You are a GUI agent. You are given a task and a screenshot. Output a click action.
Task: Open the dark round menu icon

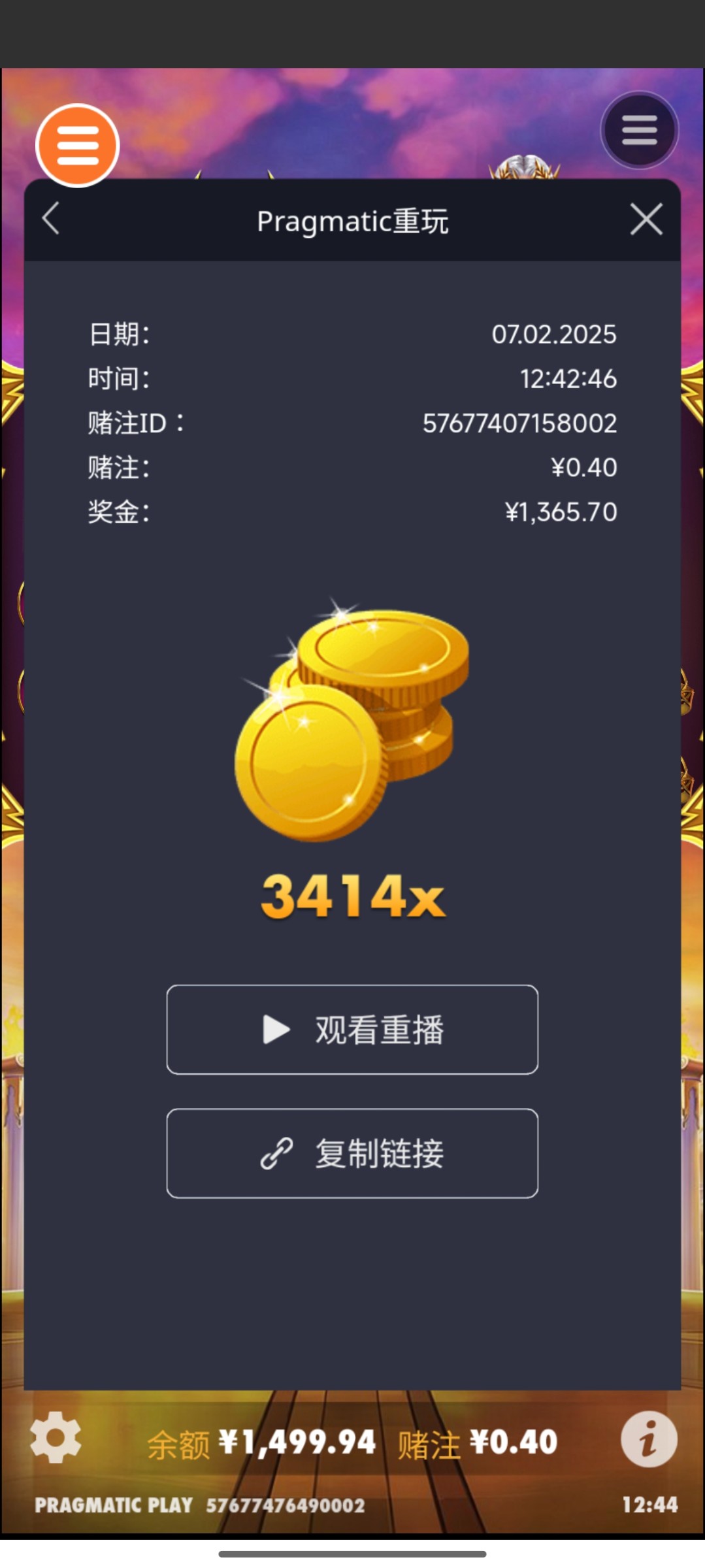pyautogui.click(x=639, y=130)
